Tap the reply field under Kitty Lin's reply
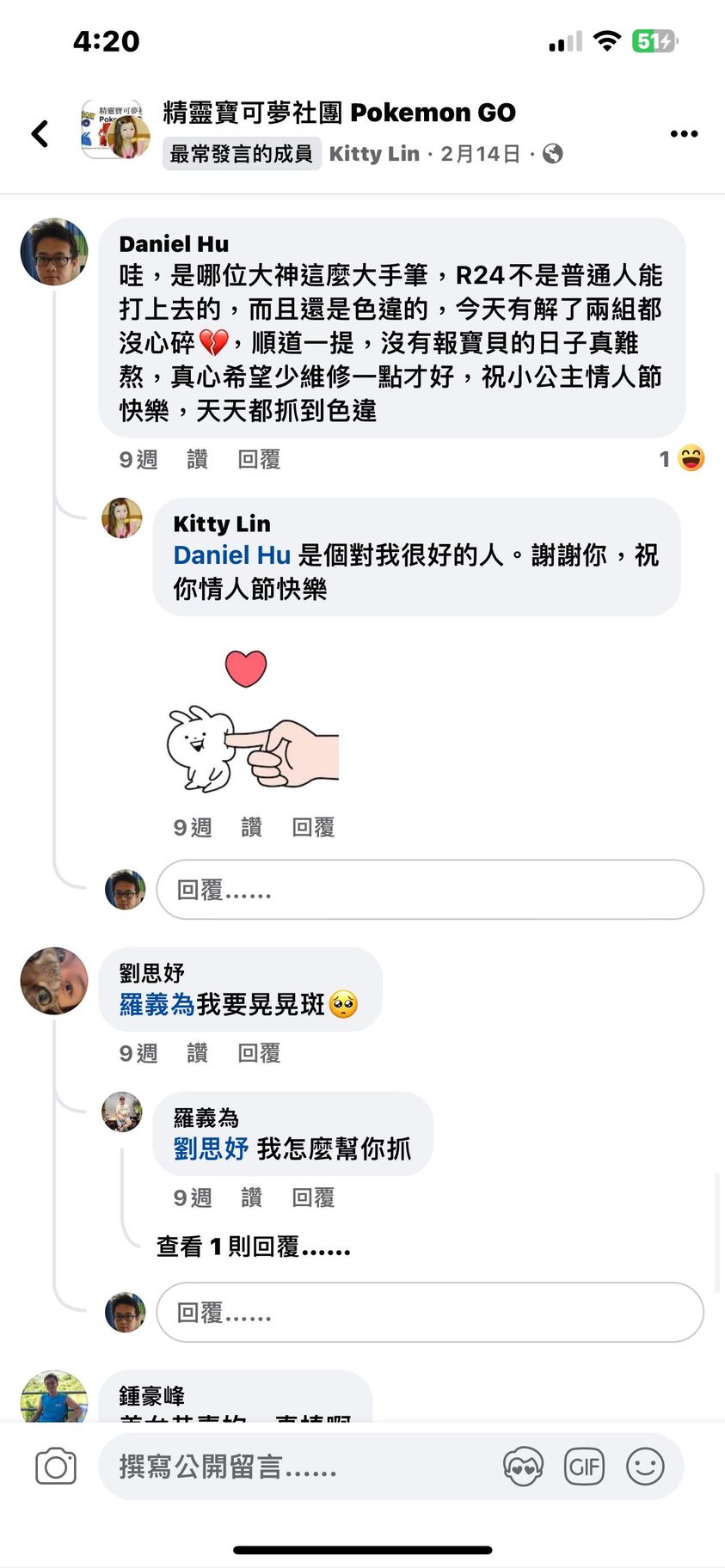 [429, 890]
